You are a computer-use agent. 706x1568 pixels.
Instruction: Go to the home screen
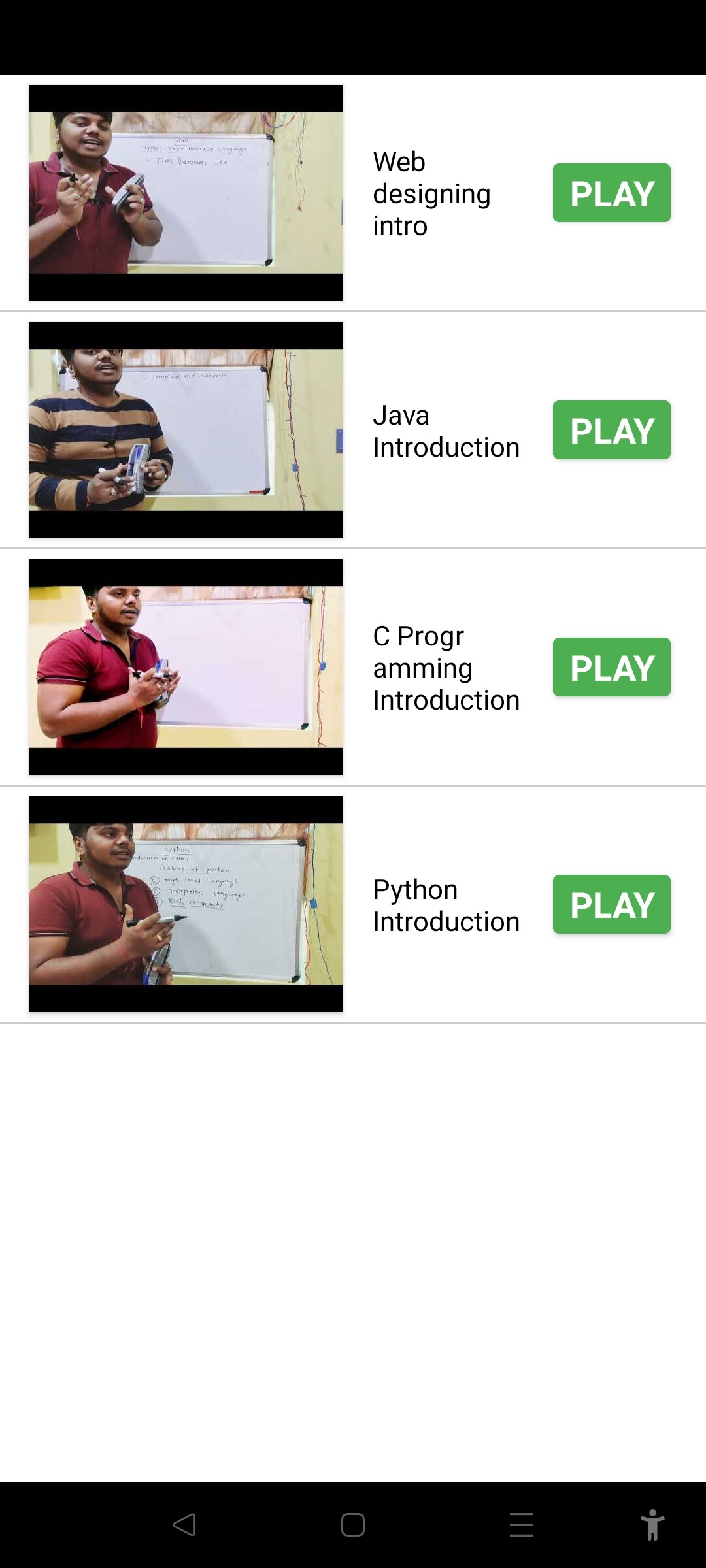(353, 1525)
